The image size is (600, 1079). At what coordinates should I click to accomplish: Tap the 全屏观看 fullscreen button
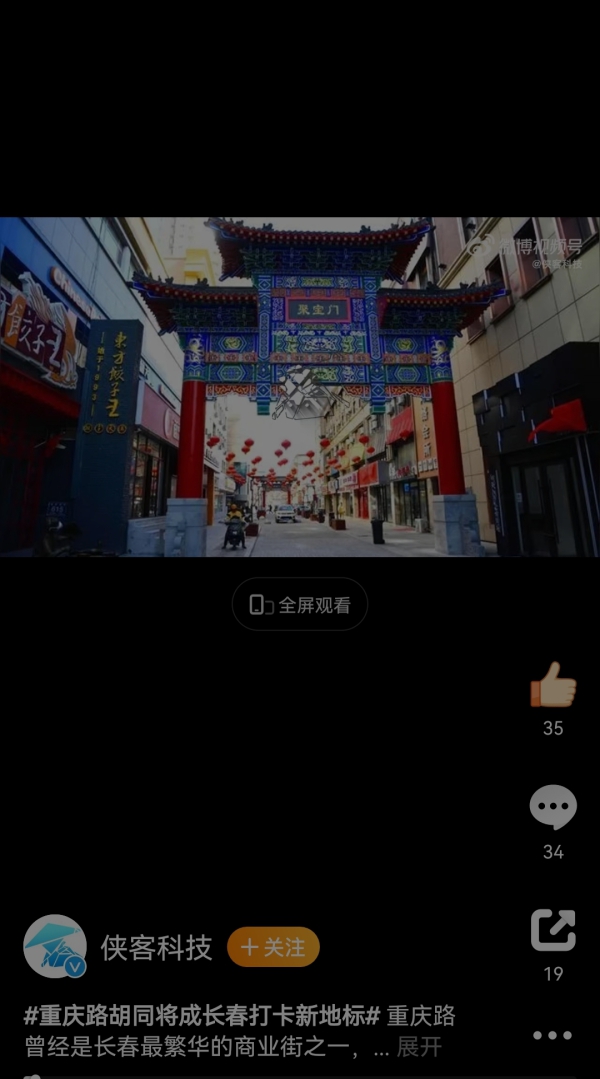(x=300, y=605)
